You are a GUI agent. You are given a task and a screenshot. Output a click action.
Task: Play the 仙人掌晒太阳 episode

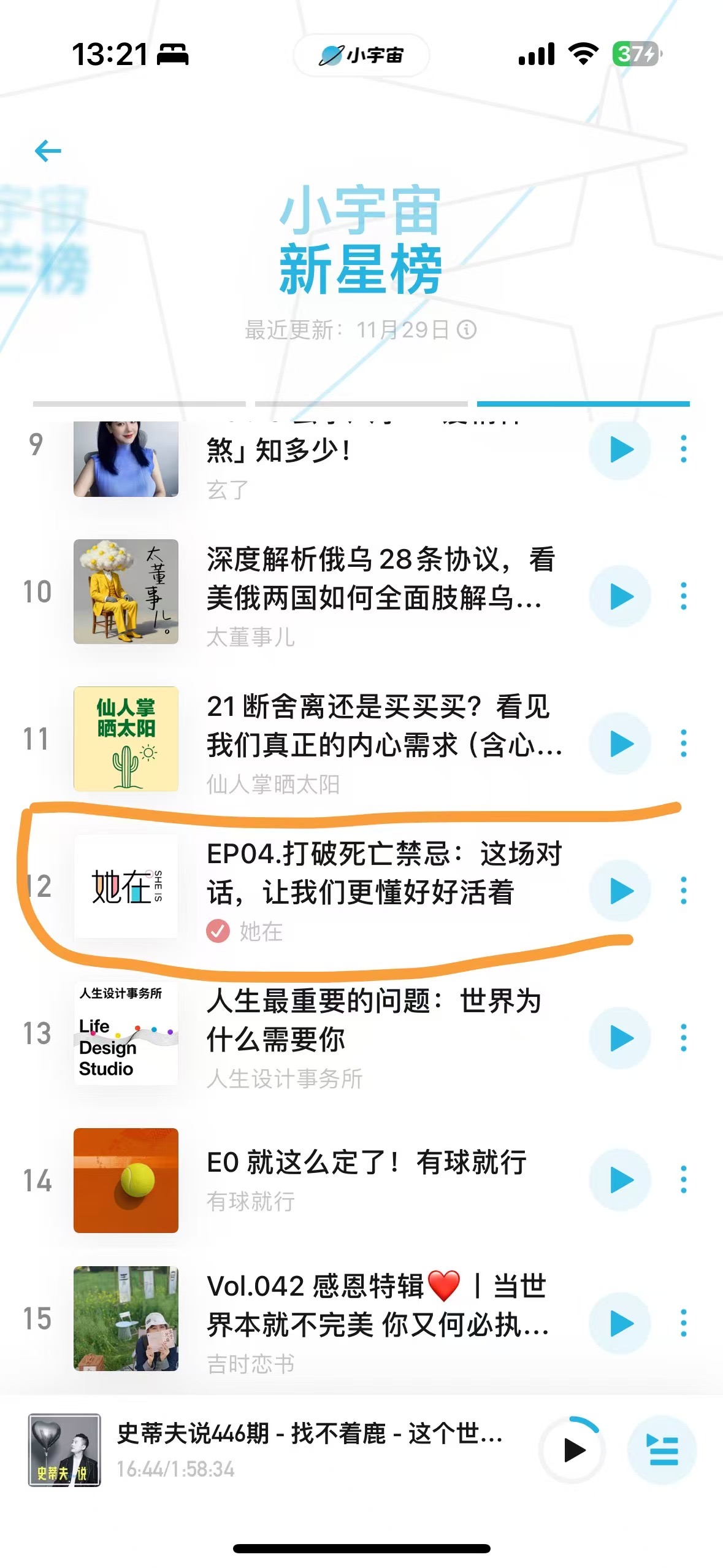click(621, 744)
